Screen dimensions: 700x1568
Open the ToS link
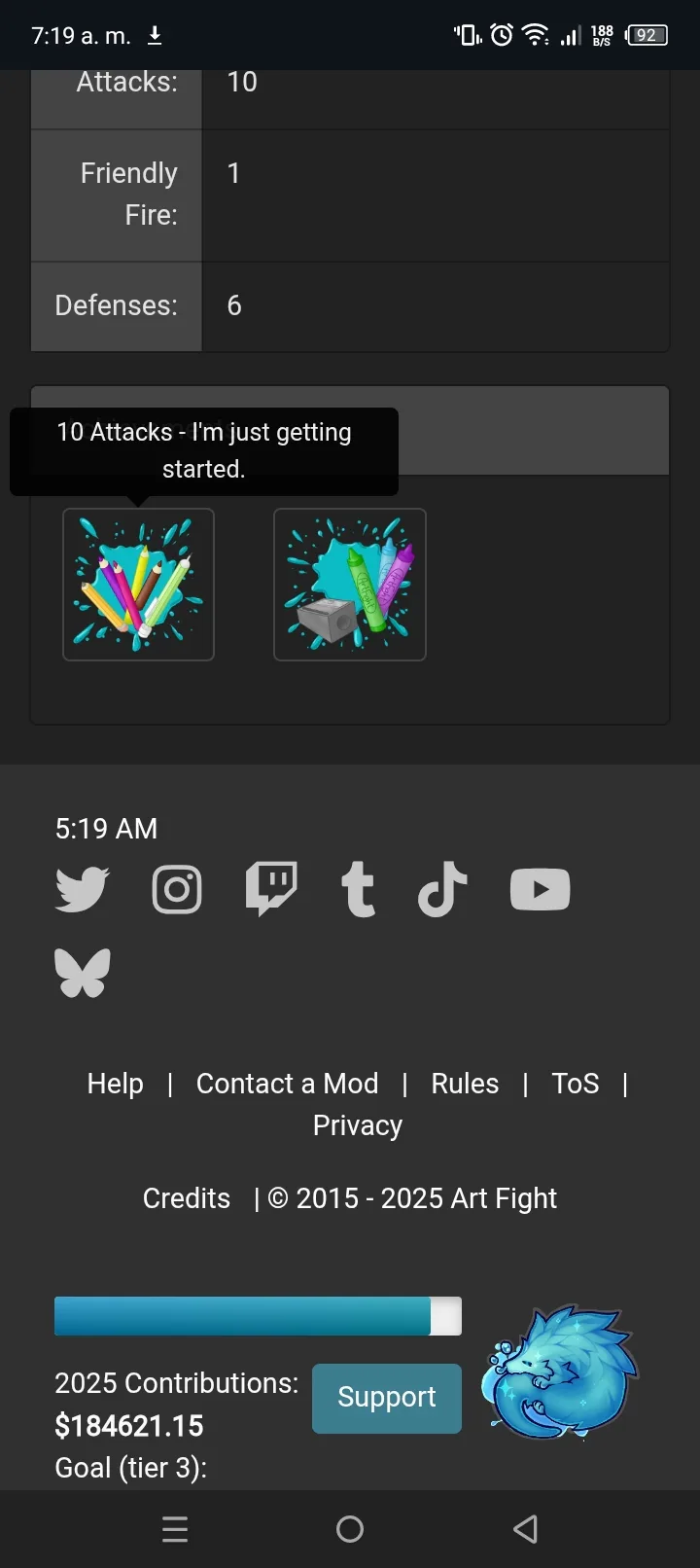pyautogui.click(x=576, y=1084)
